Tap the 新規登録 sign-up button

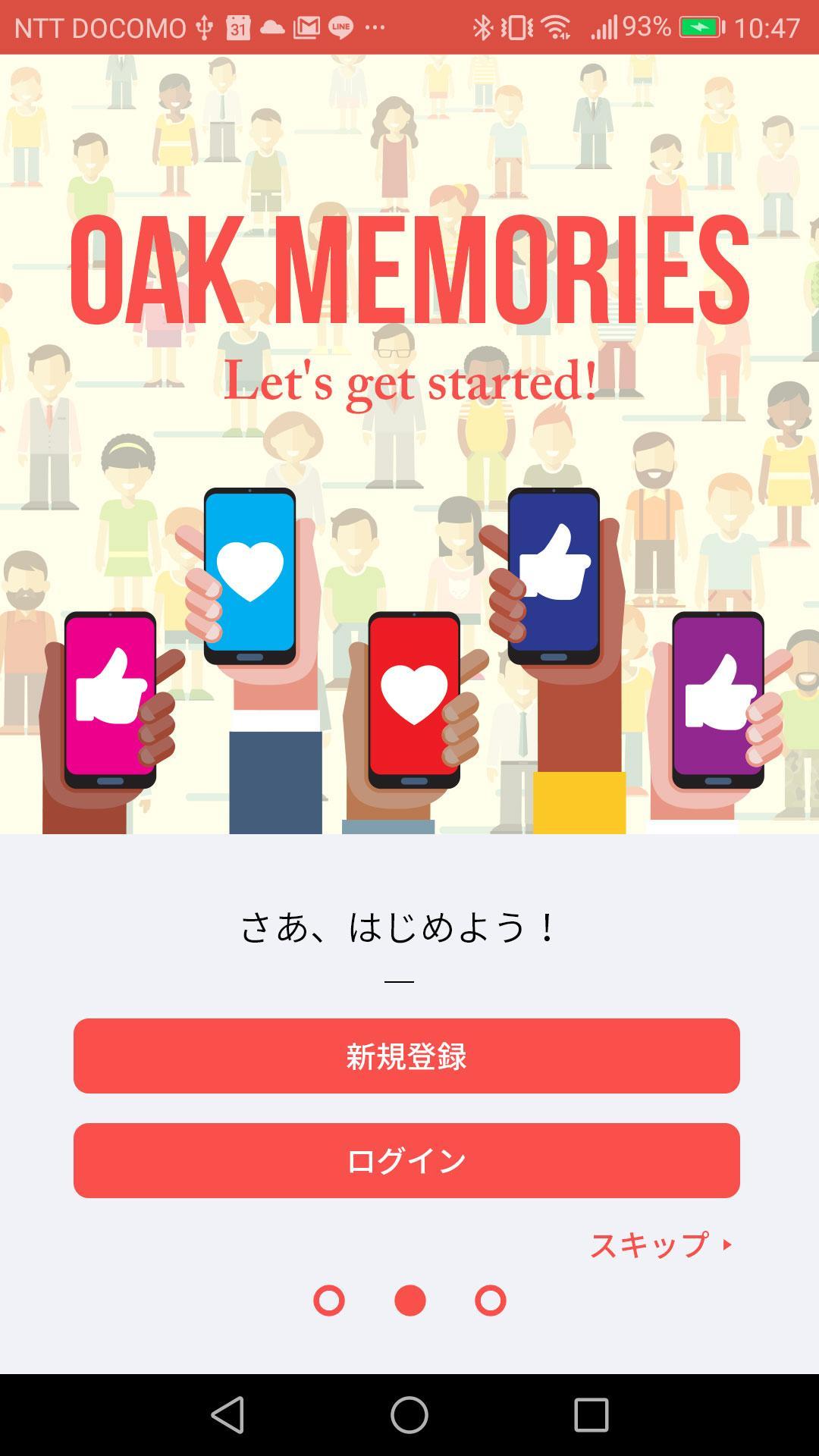pos(406,1056)
